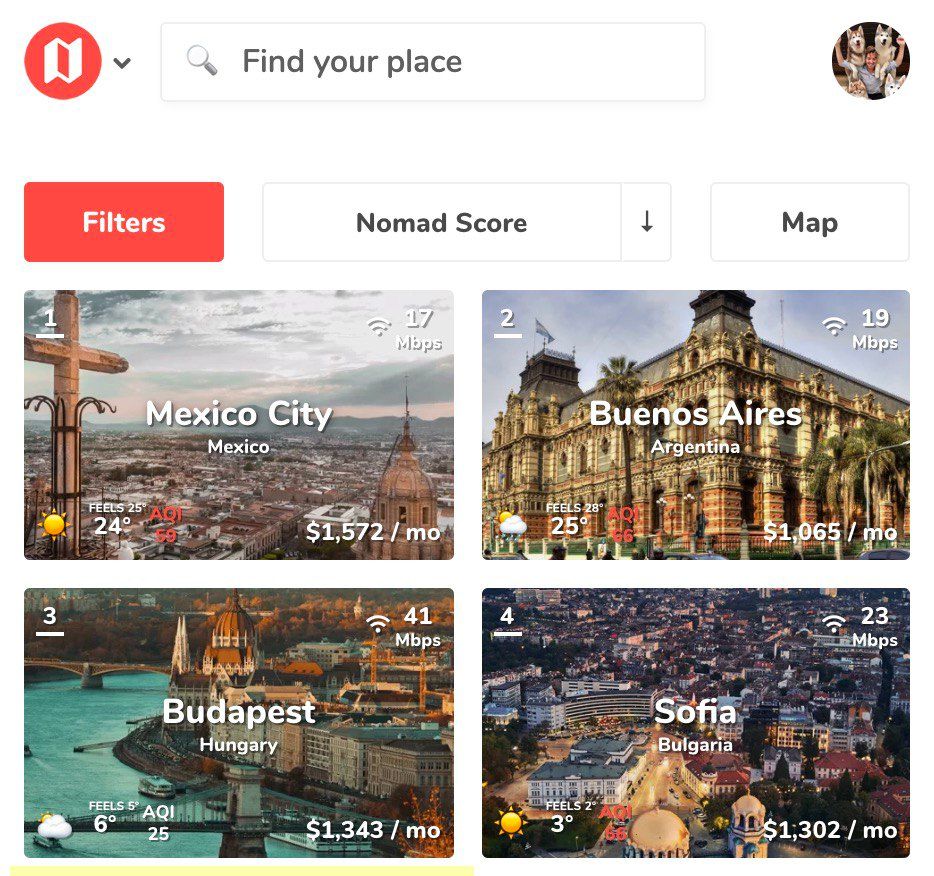The image size is (934, 876).
Task: Open the Filters panel
Action: 124,222
